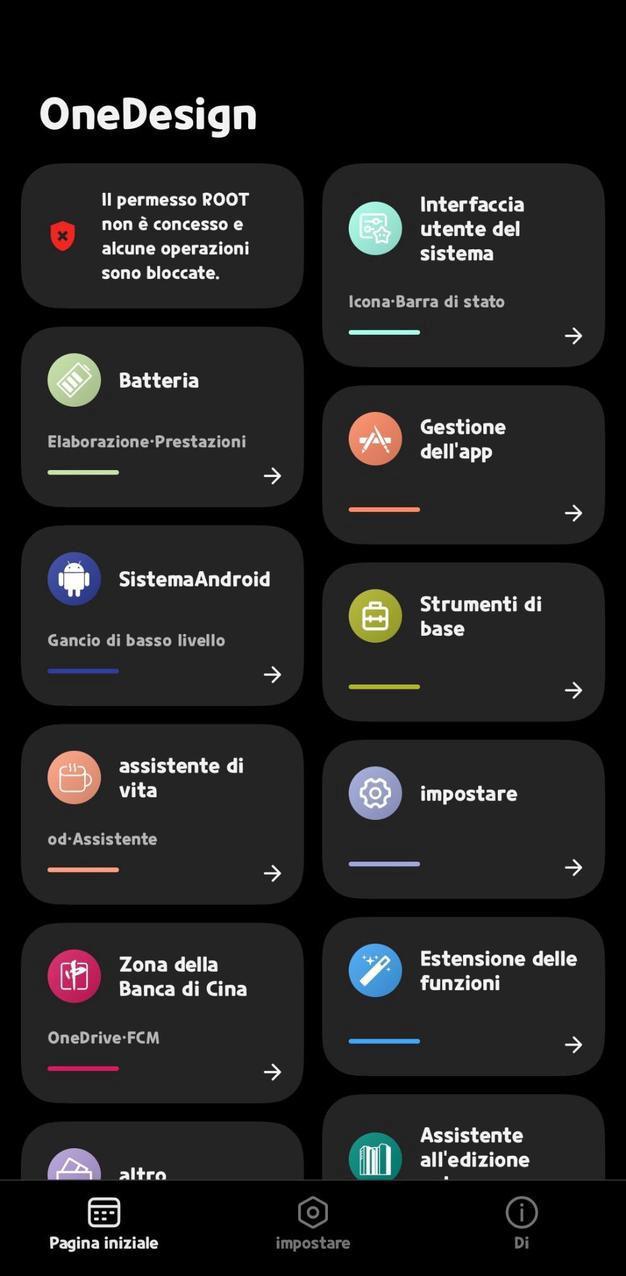Open Zona della Banca di Cina card
Image resolution: width=626 pixels, height=1276 pixels.
pos(162,1012)
